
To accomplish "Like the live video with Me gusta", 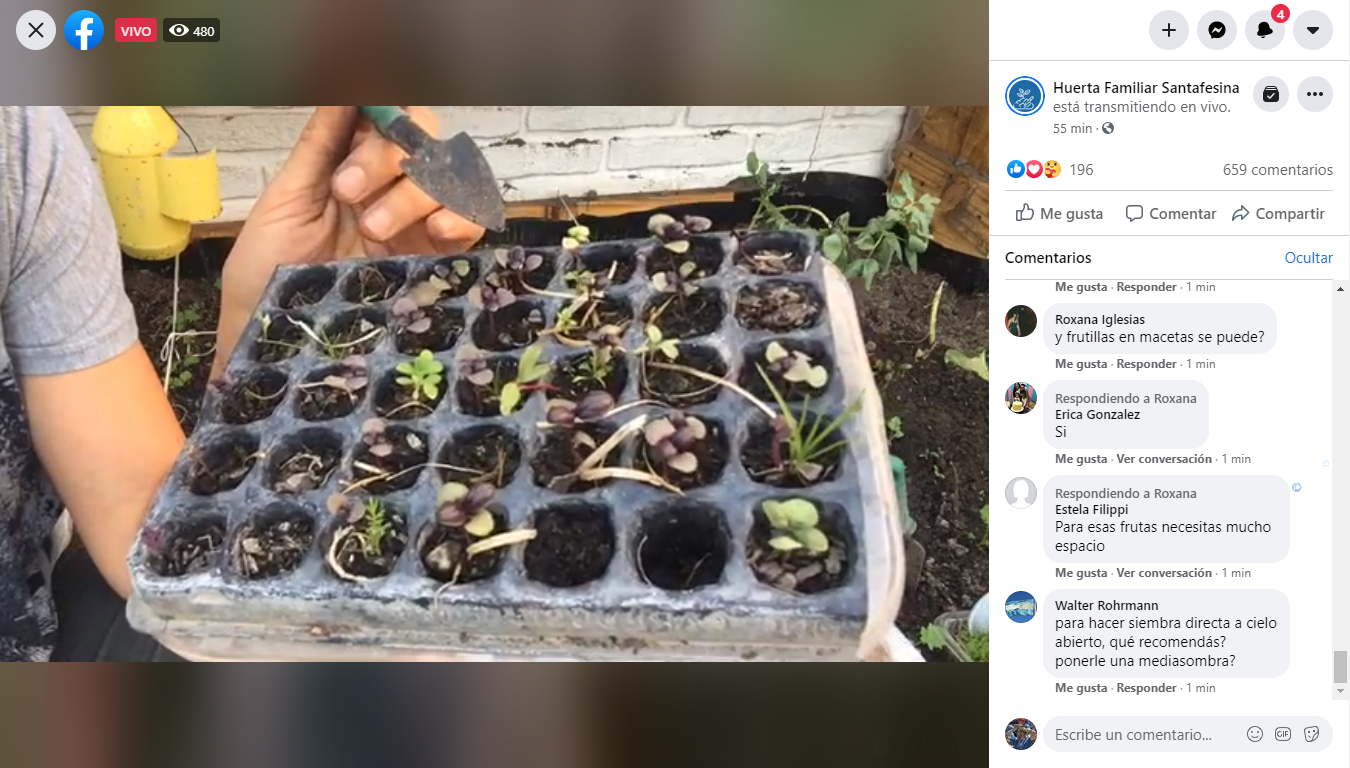I will pyautogui.click(x=1059, y=213).
